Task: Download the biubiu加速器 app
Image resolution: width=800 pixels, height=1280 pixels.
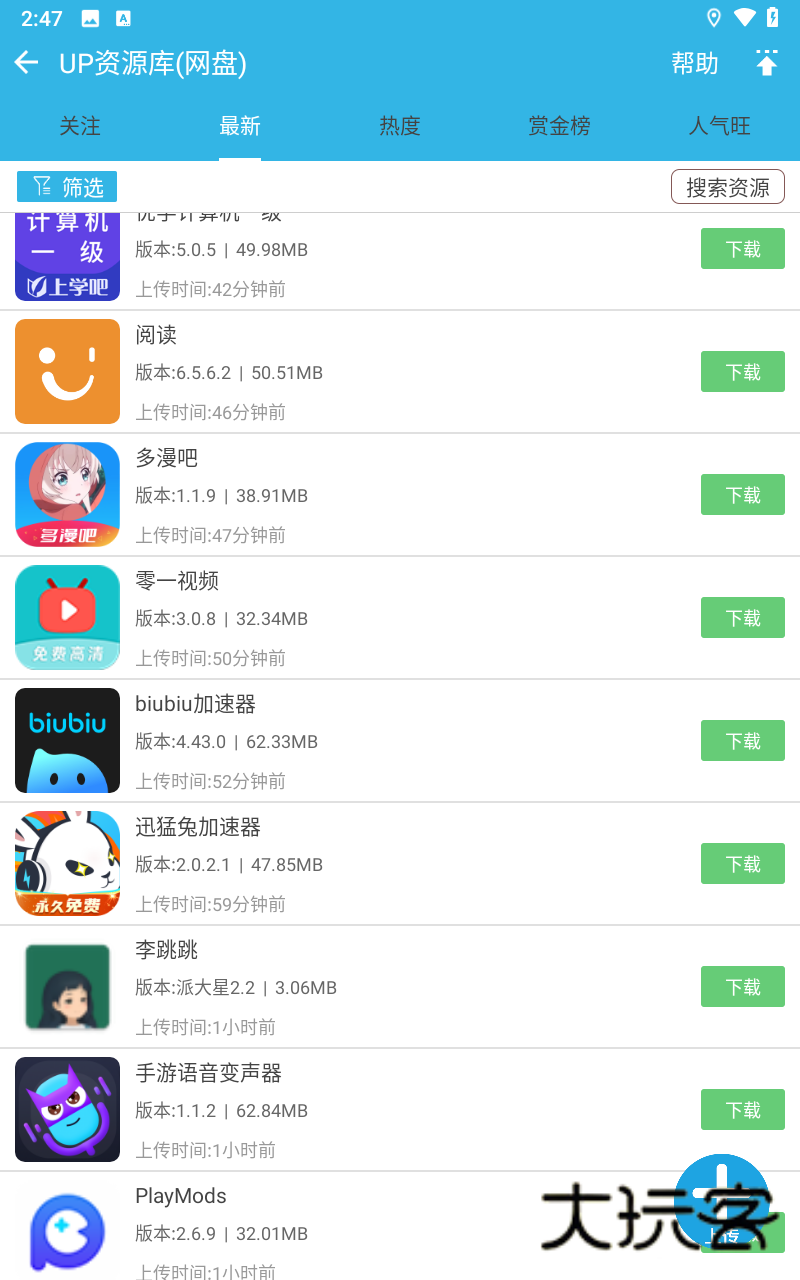Action: 742,740
